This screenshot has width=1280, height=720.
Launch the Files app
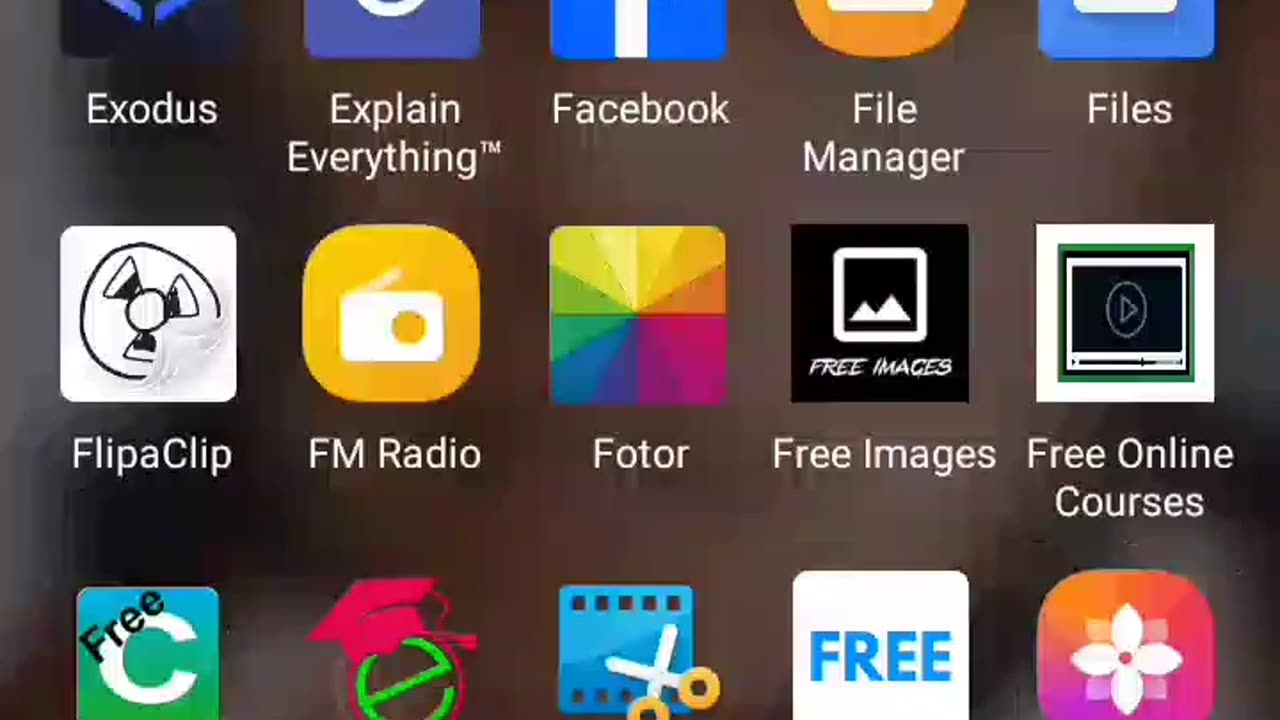tap(1126, 30)
